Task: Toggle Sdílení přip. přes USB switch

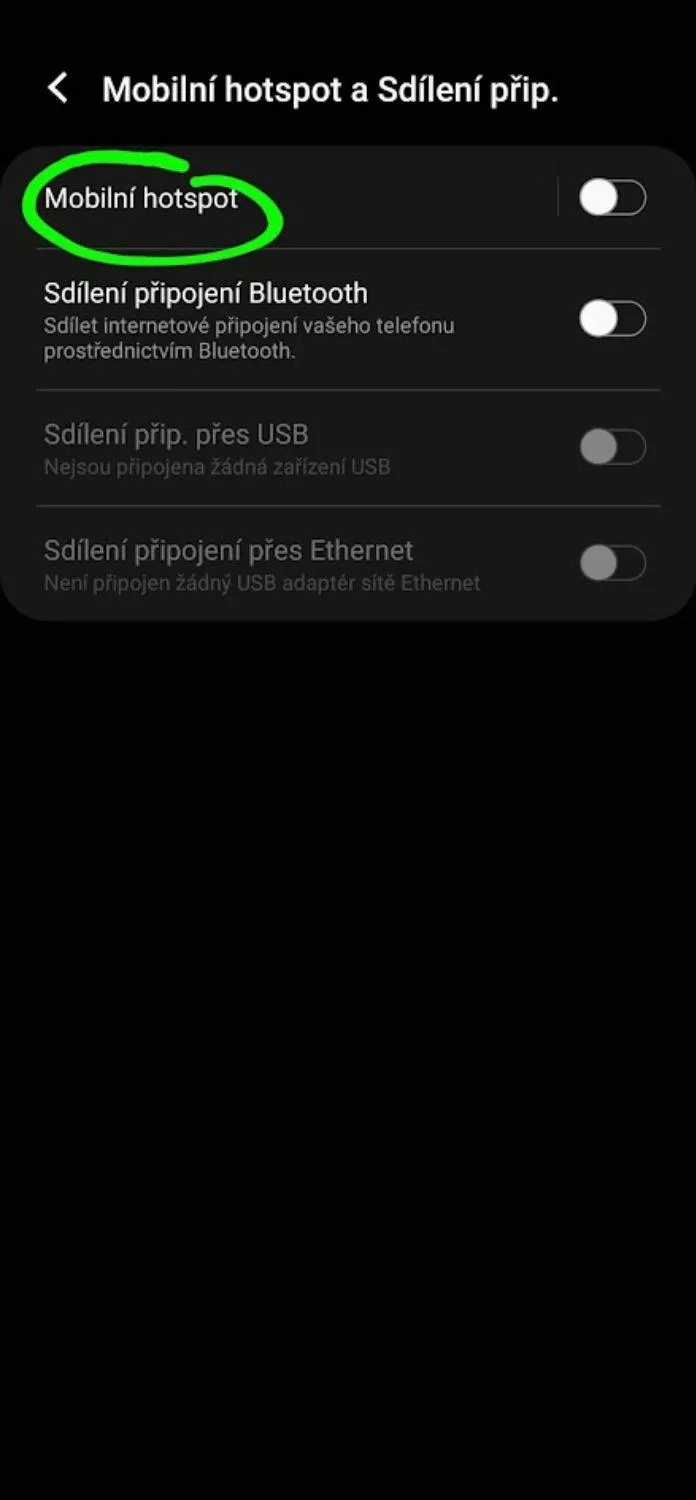Action: [613, 447]
